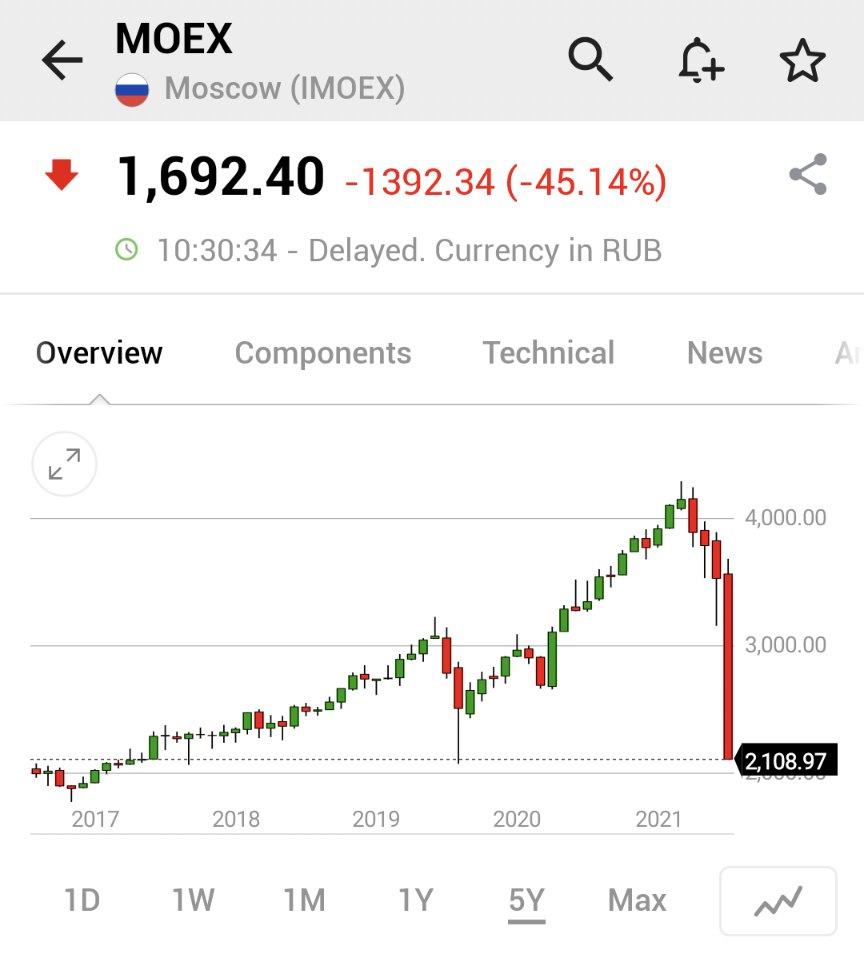This screenshot has width=864, height=955.
Task: Select the 5Y chart range
Action: 526,900
